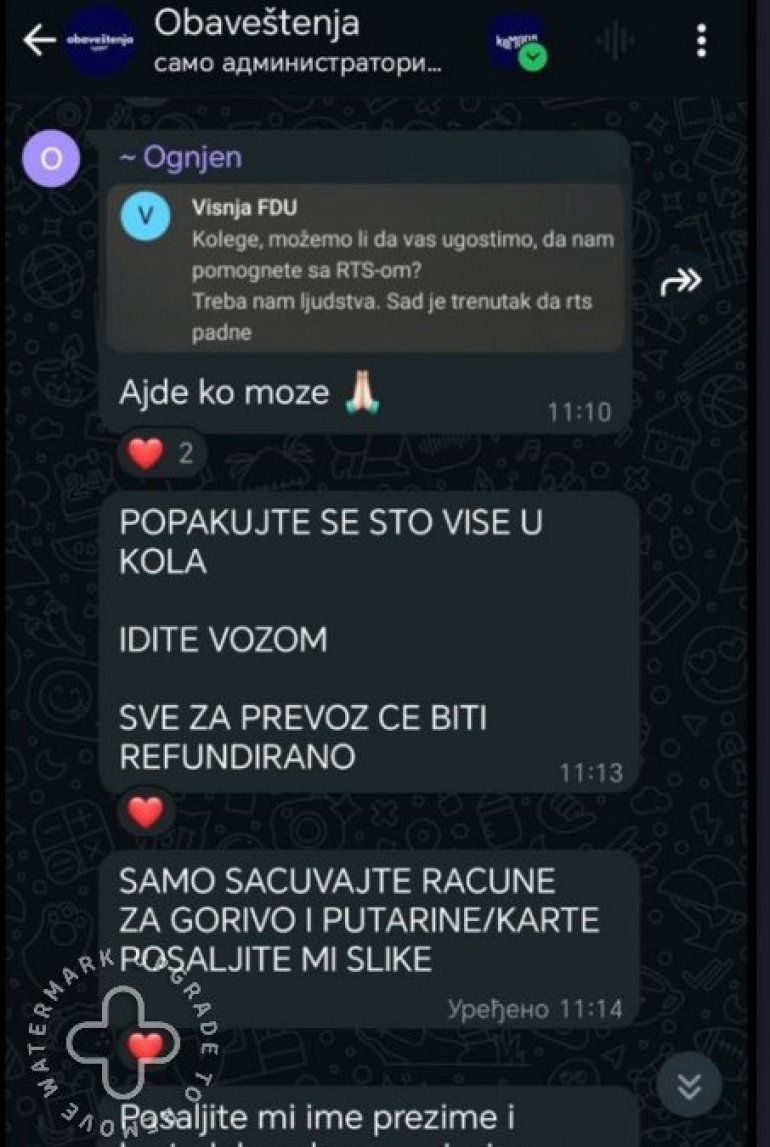Jump to the quoted Visnja FDU message

point(366,270)
